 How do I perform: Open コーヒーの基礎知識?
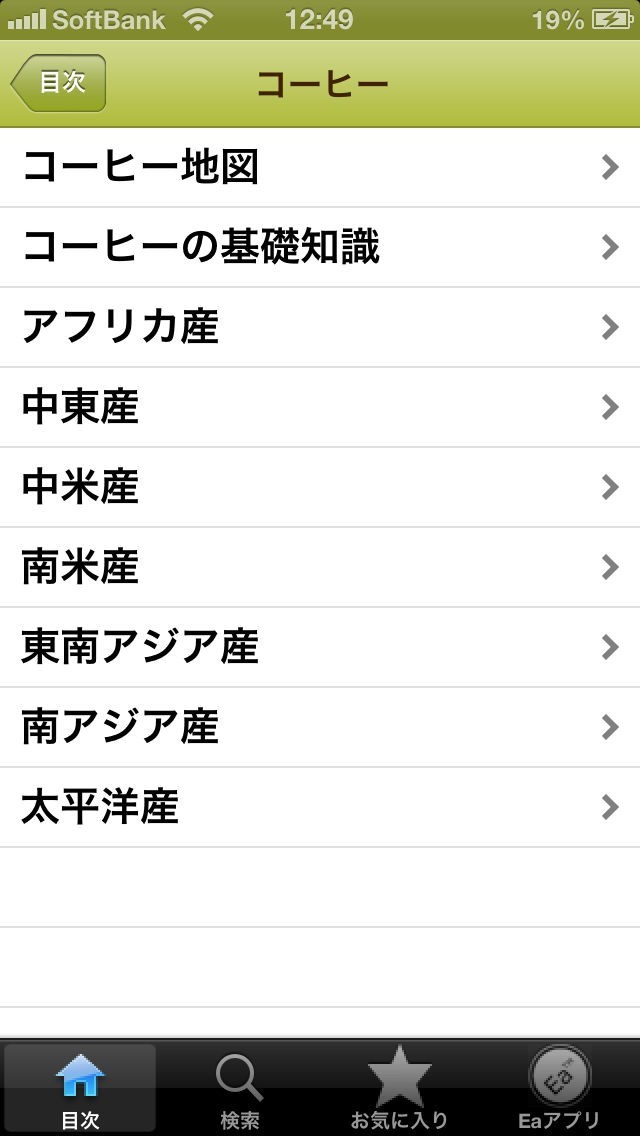tap(320, 247)
